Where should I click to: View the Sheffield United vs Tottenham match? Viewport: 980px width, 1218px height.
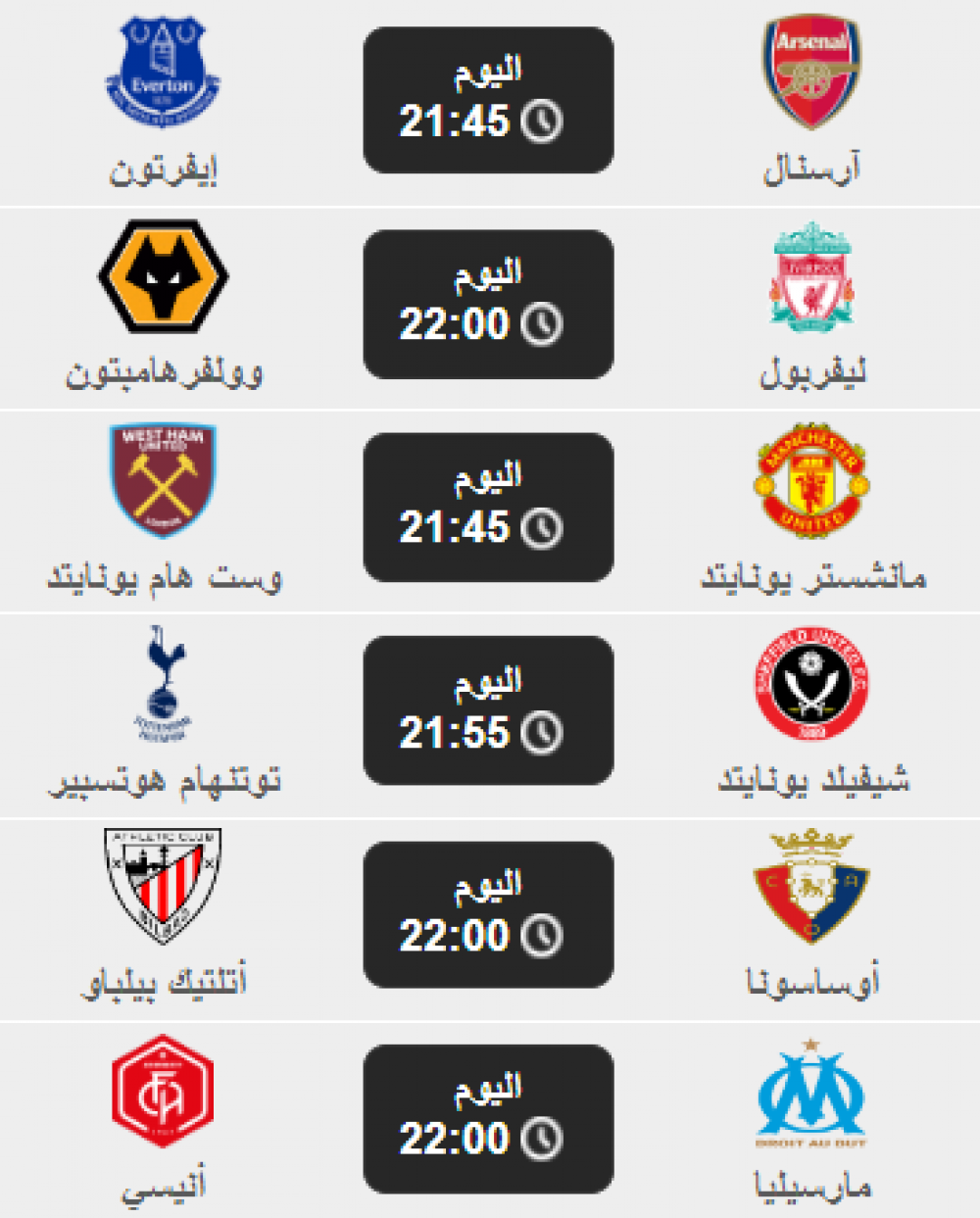488,711
